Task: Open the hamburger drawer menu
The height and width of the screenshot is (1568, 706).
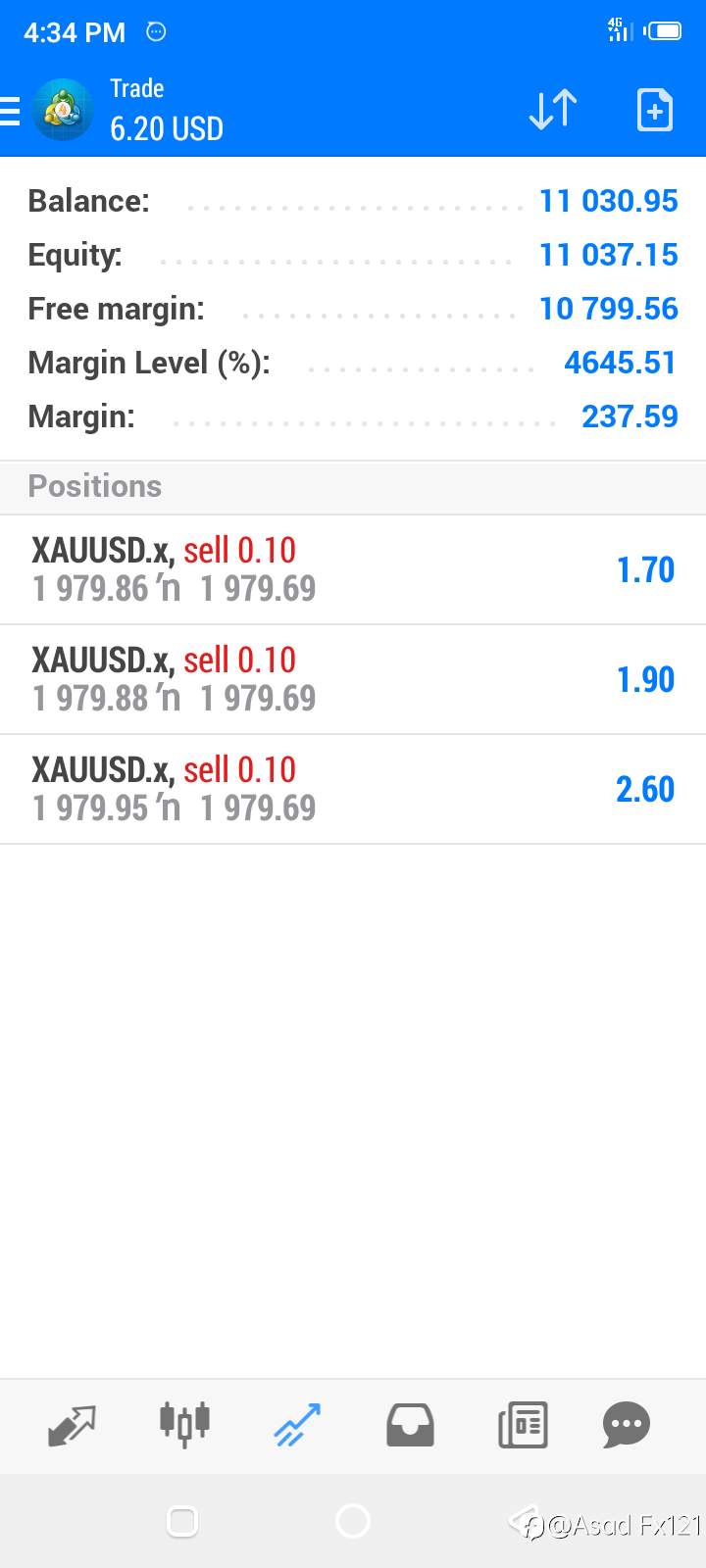Action: click(x=10, y=111)
